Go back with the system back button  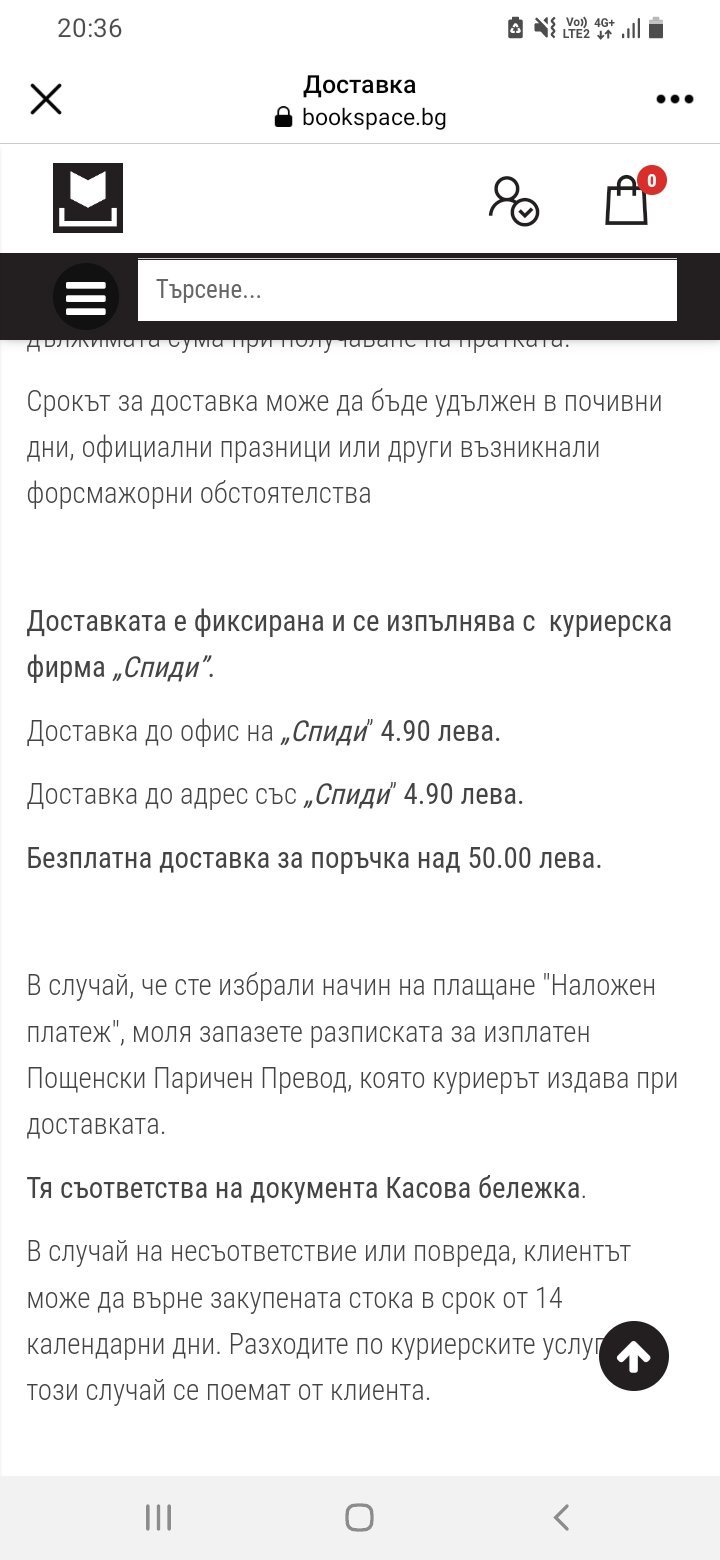click(x=561, y=1517)
